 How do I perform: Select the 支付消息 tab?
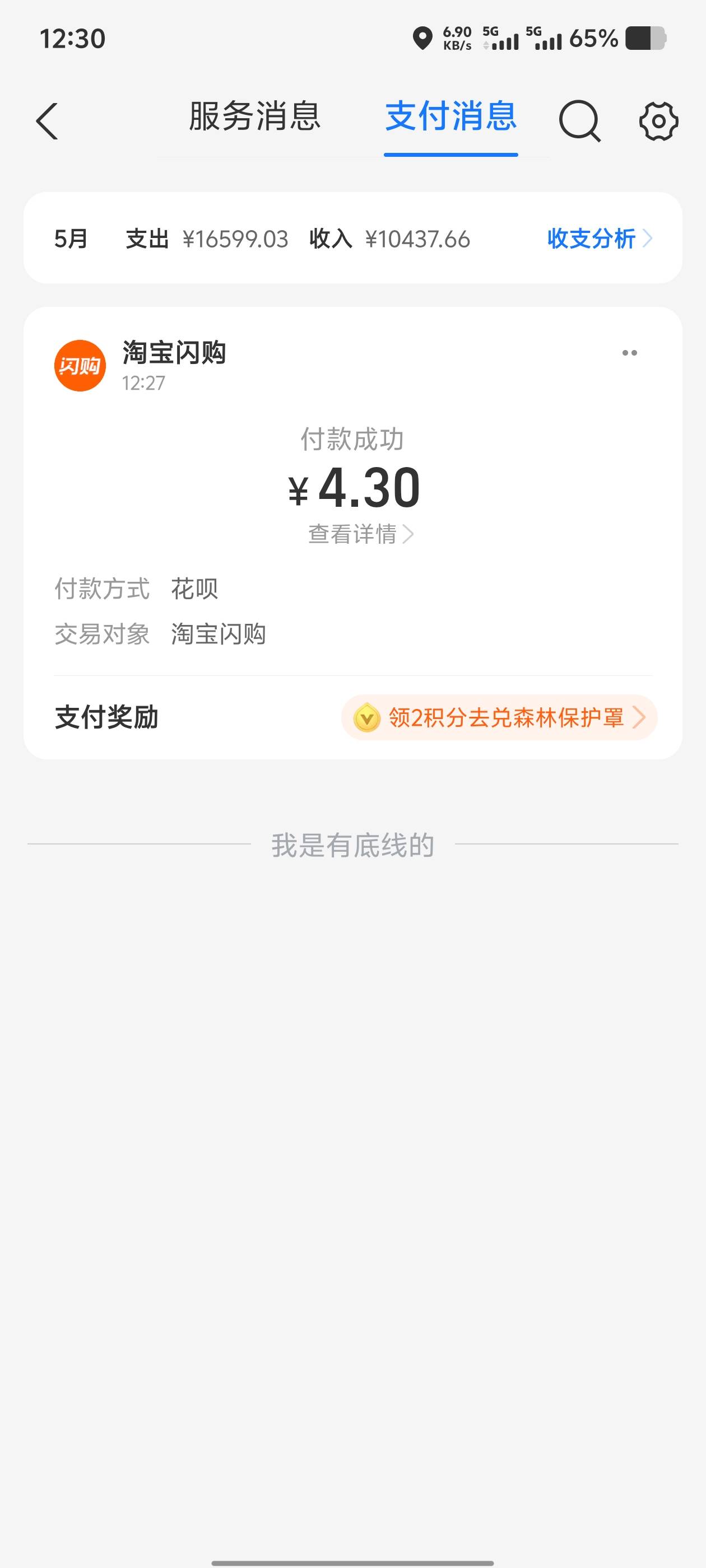coord(450,116)
